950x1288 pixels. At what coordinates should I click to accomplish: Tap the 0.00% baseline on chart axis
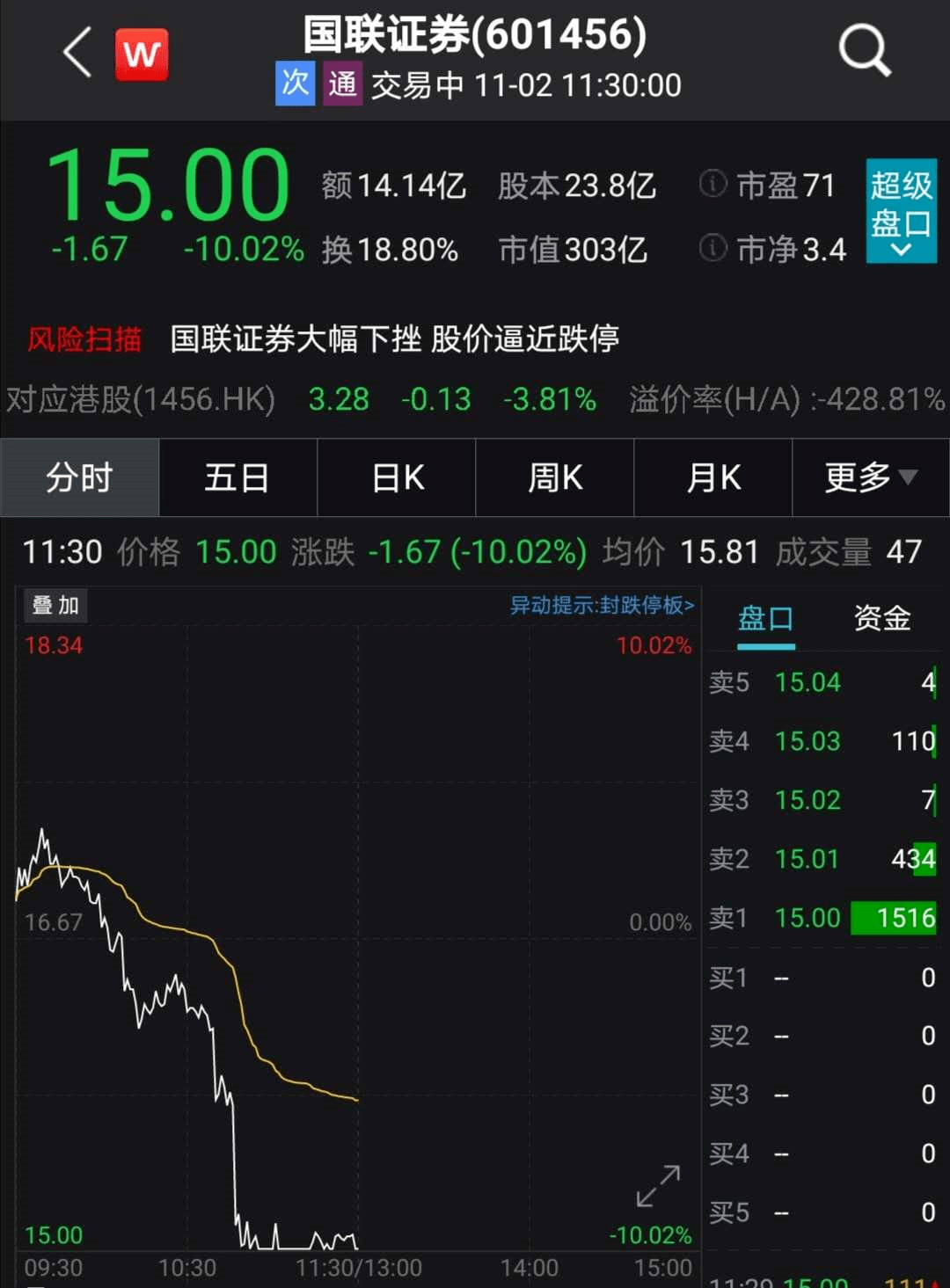click(659, 922)
